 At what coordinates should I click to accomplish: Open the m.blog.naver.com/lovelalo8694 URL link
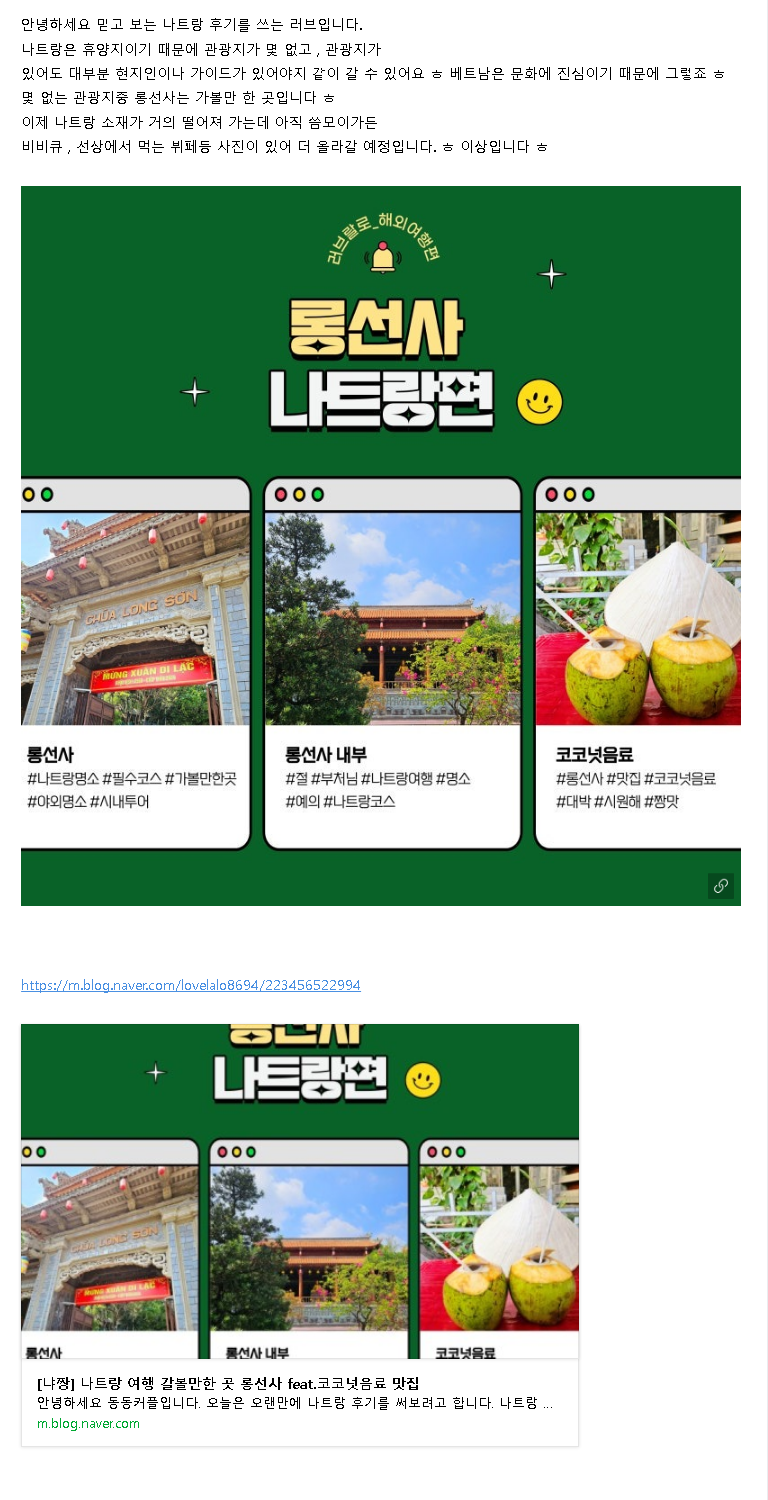191,985
